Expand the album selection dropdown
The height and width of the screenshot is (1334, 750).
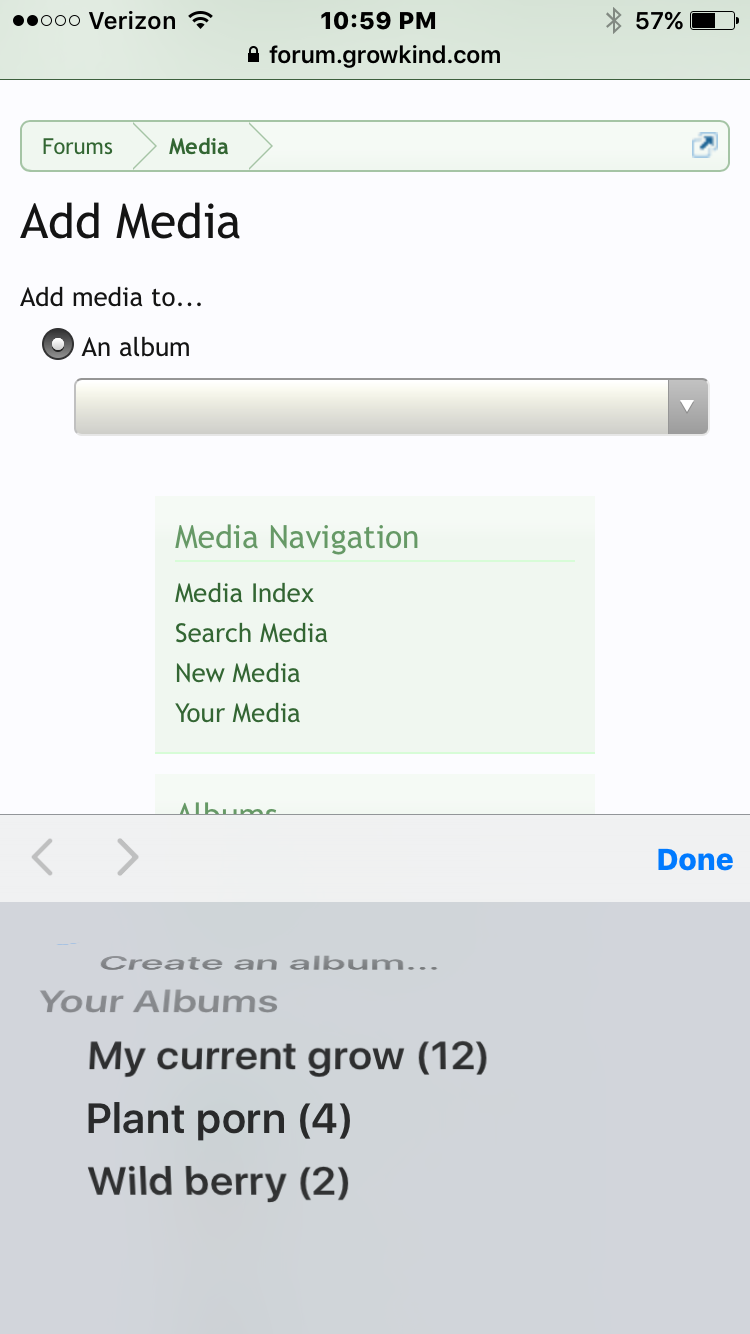(391, 406)
